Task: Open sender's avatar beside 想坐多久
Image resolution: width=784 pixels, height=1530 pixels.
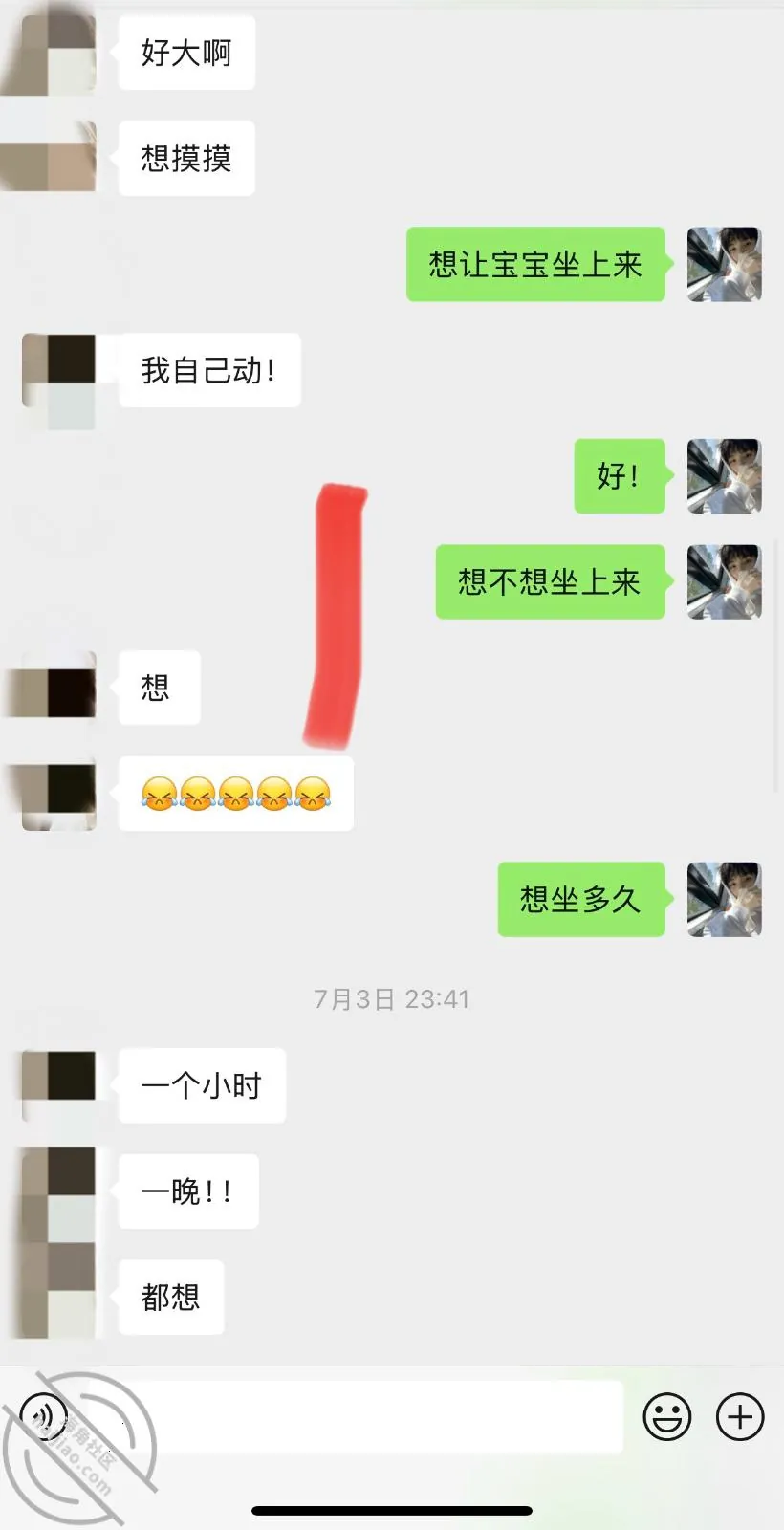Action: (724, 899)
